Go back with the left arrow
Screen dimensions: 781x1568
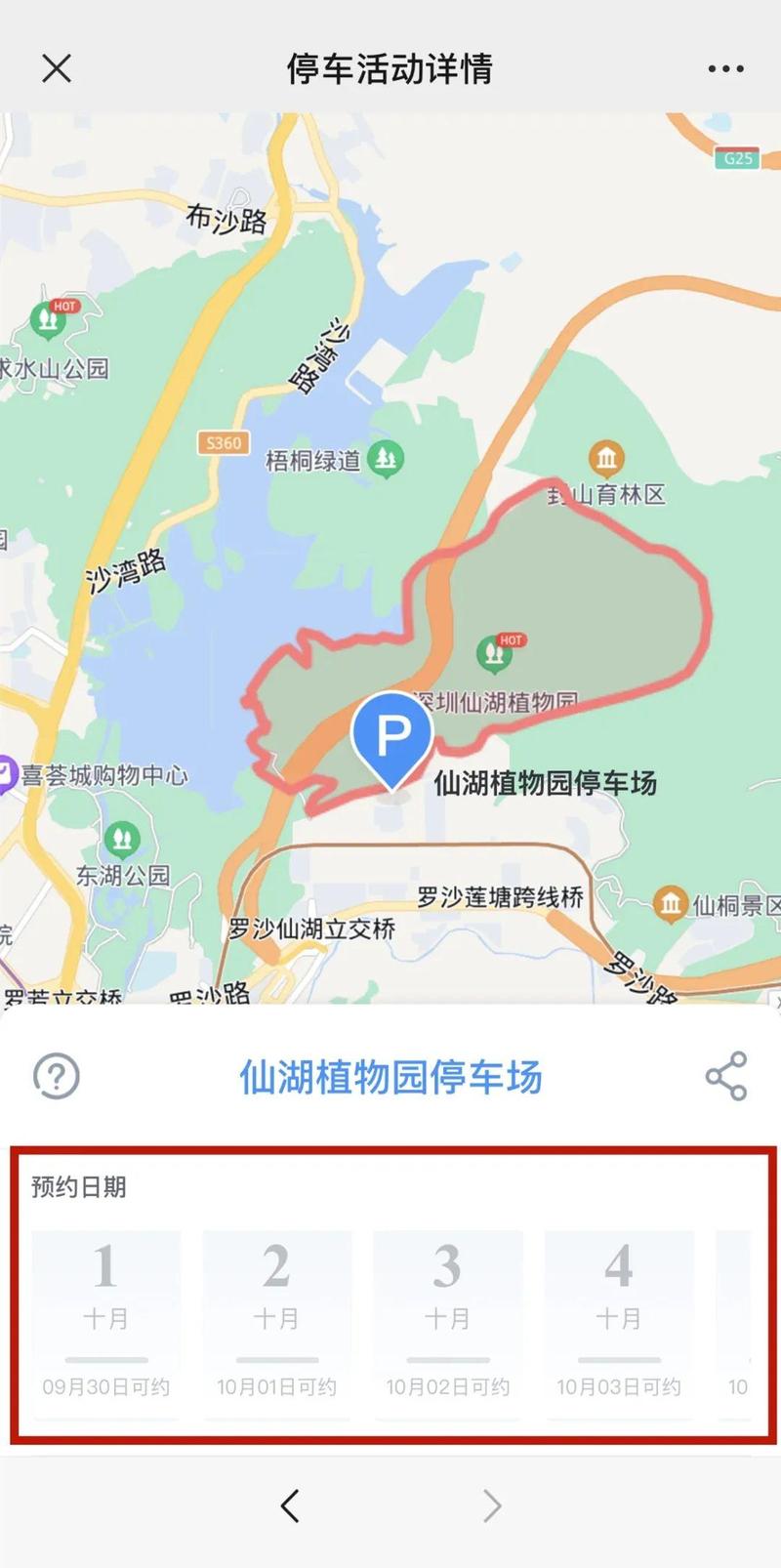290,1506
